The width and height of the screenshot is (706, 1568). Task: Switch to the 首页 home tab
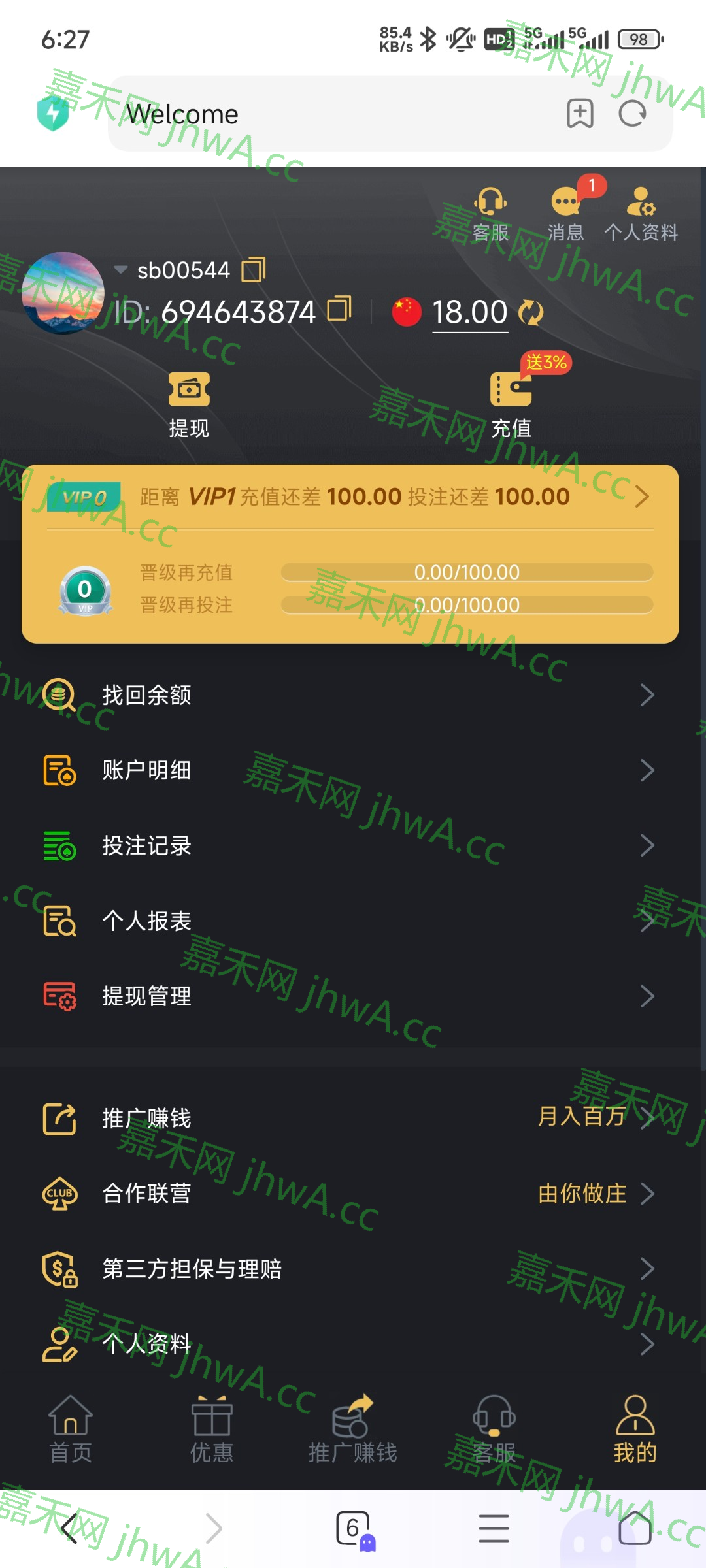[71, 1429]
